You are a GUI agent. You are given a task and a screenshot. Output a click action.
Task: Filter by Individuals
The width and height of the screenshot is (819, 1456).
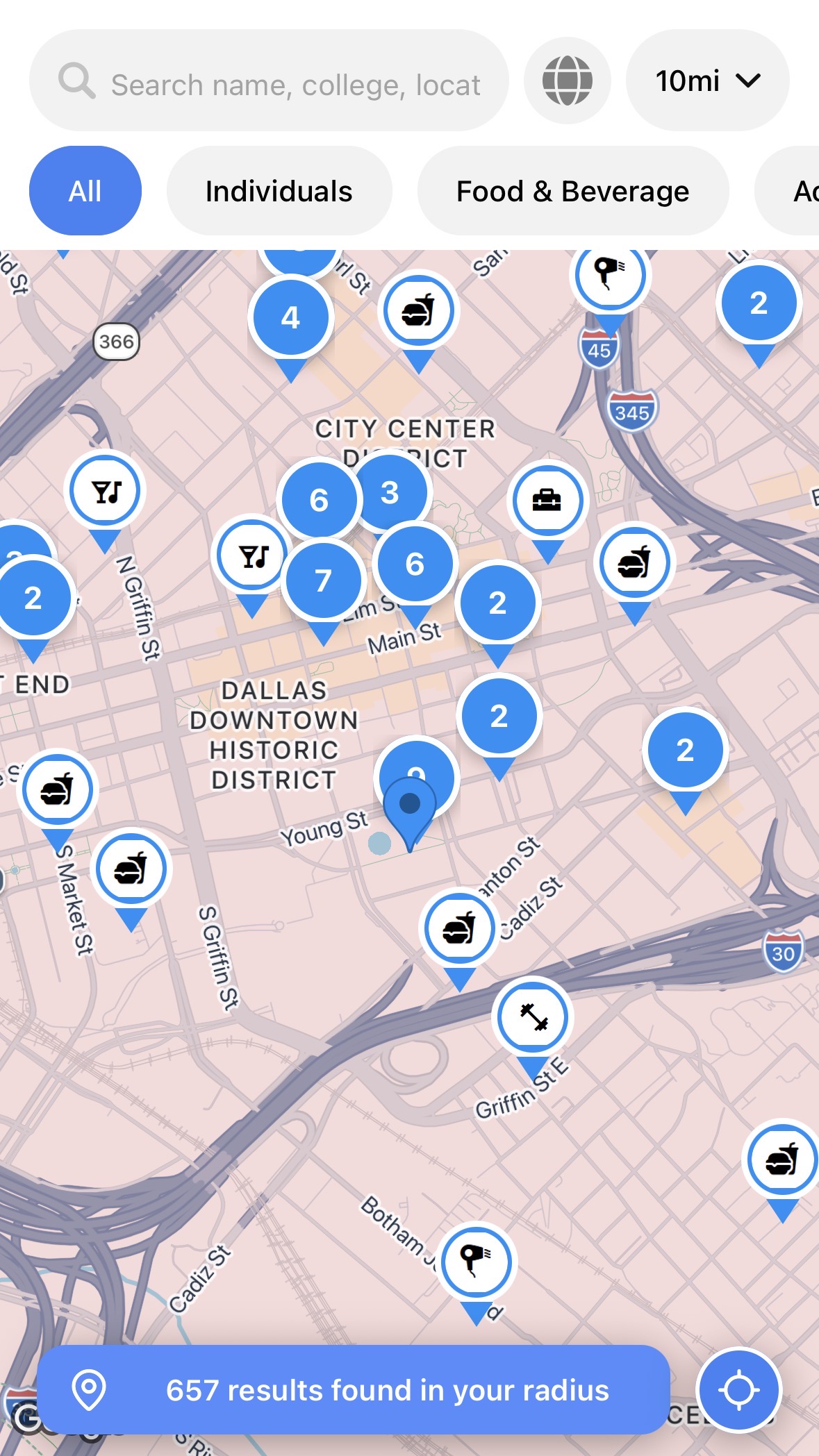(x=279, y=191)
